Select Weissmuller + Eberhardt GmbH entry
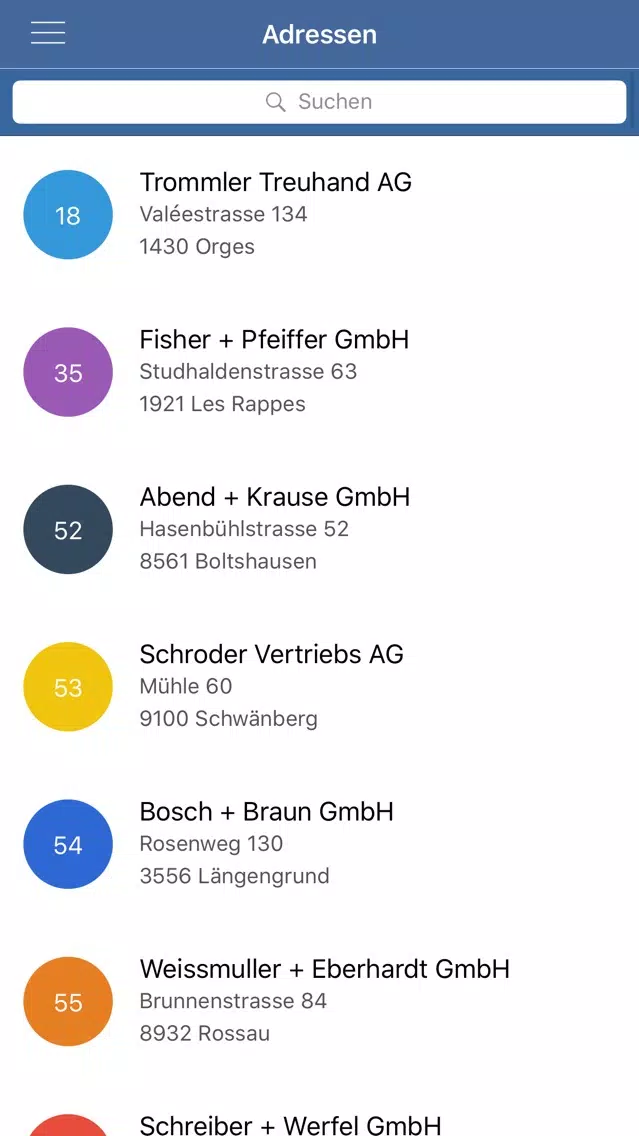This screenshot has width=639, height=1136. coord(320,1001)
